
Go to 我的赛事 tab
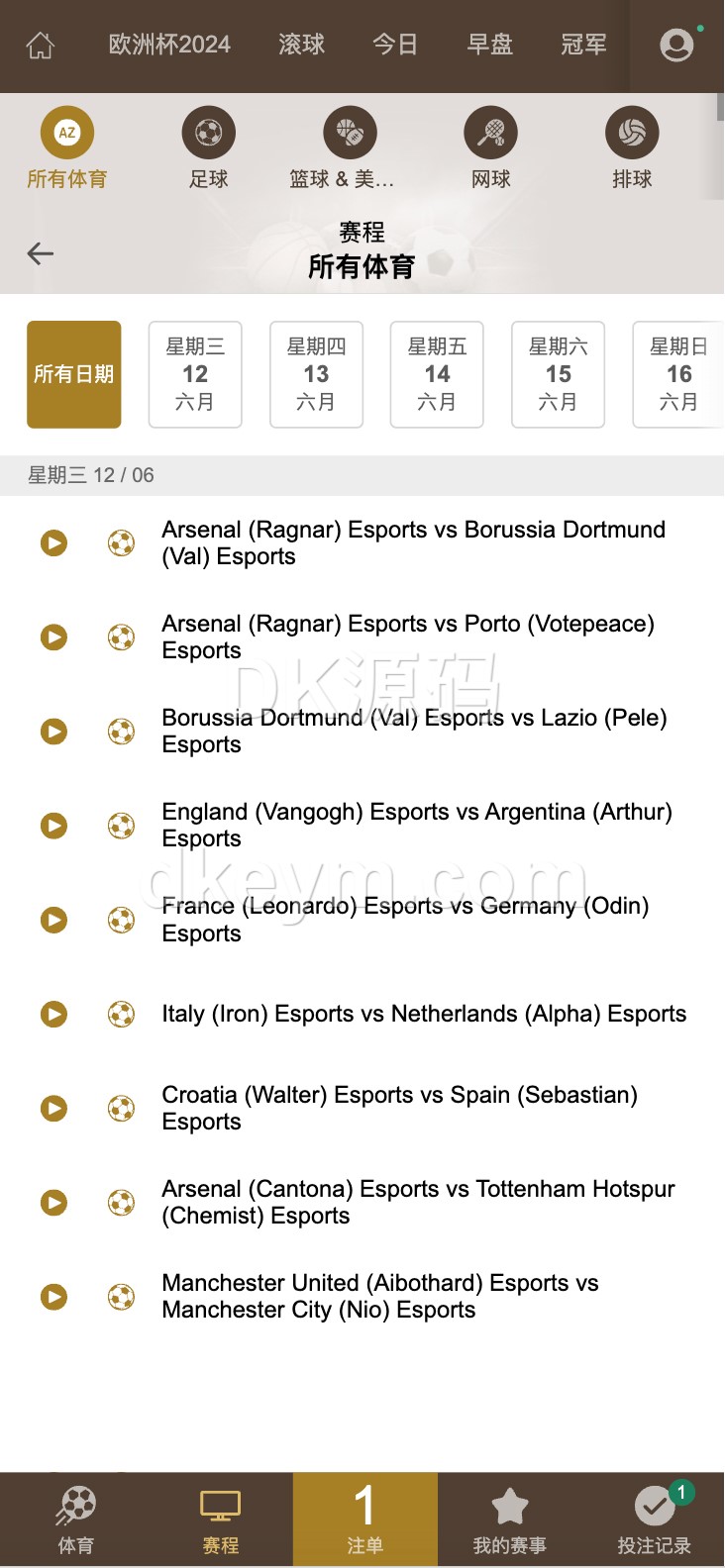[509, 1519]
